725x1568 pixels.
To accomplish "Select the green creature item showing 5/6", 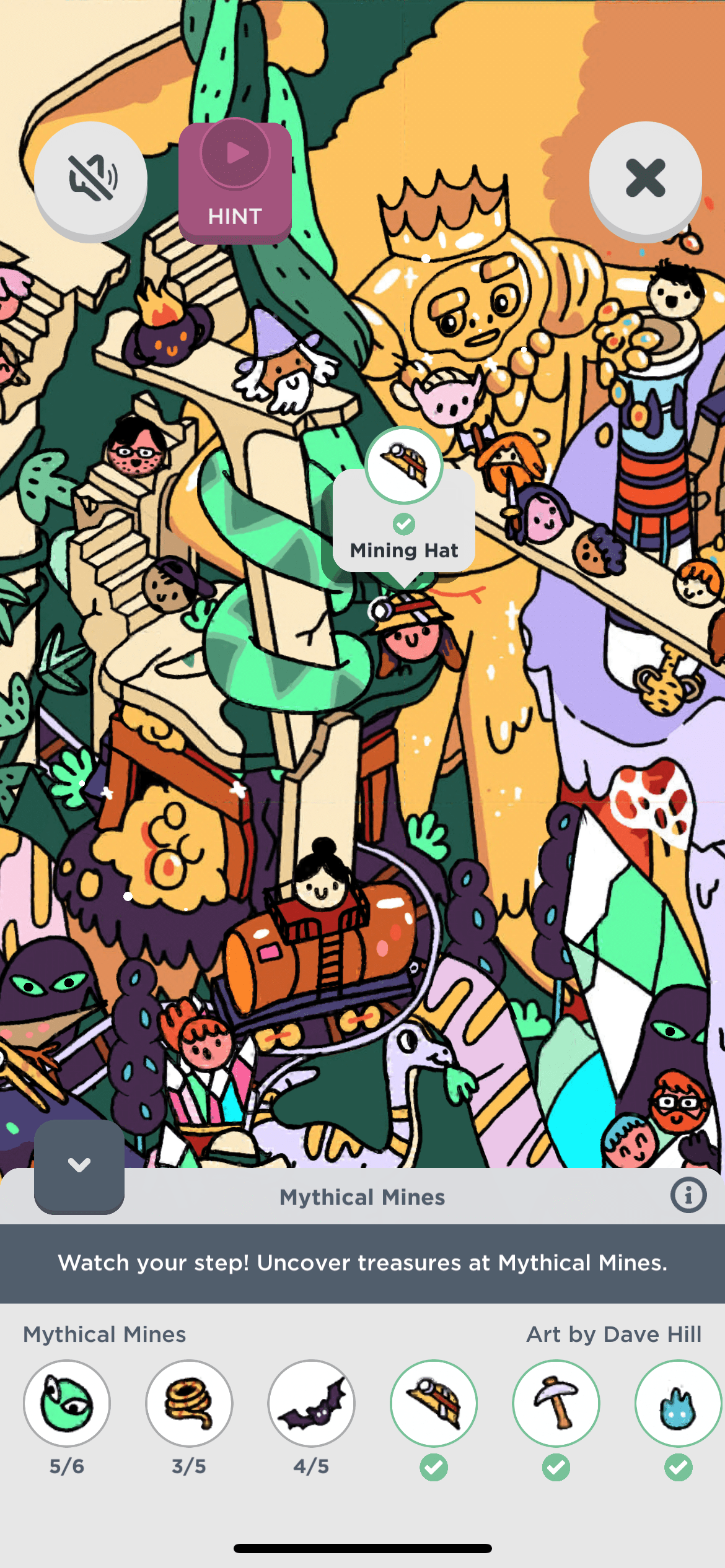I will (x=67, y=1403).
